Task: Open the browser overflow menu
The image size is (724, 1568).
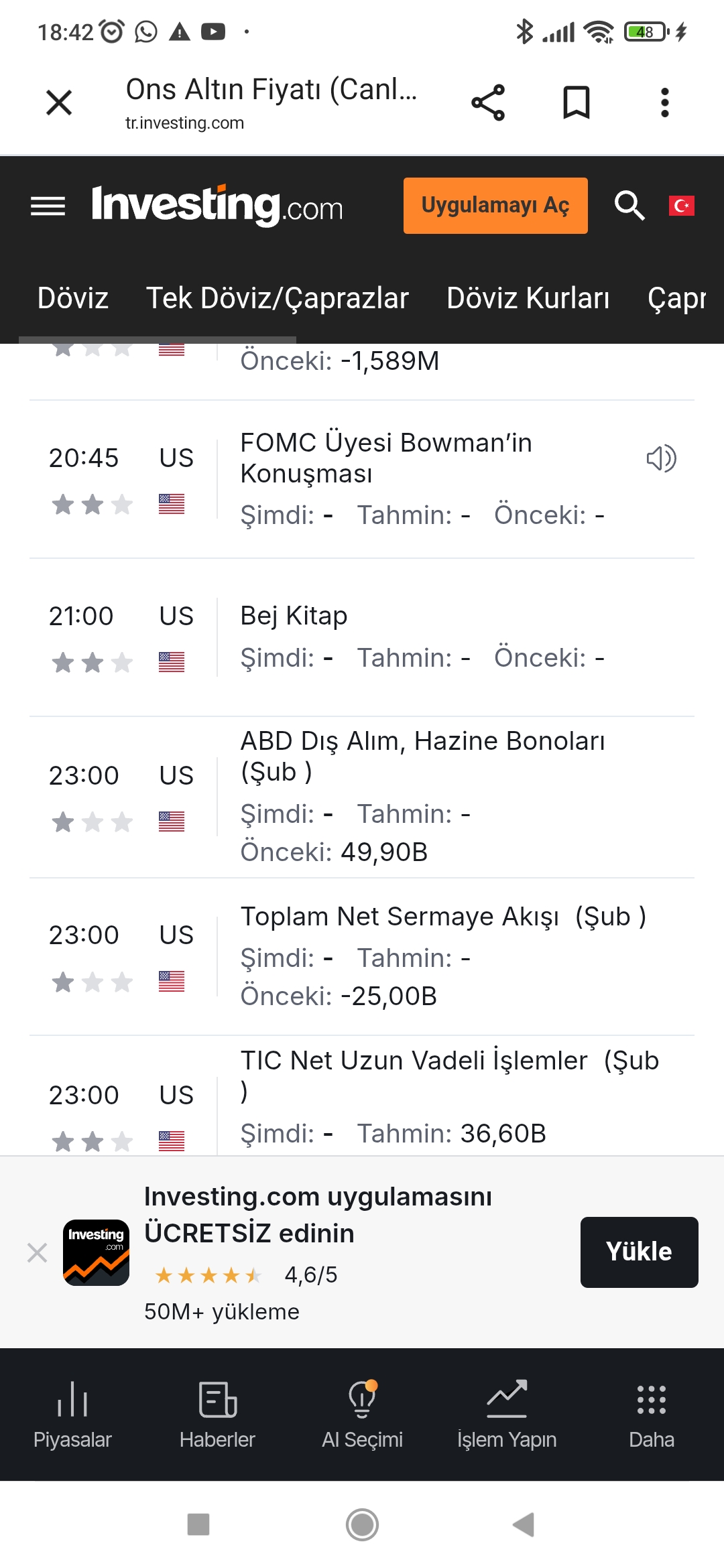Action: tap(664, 103)
